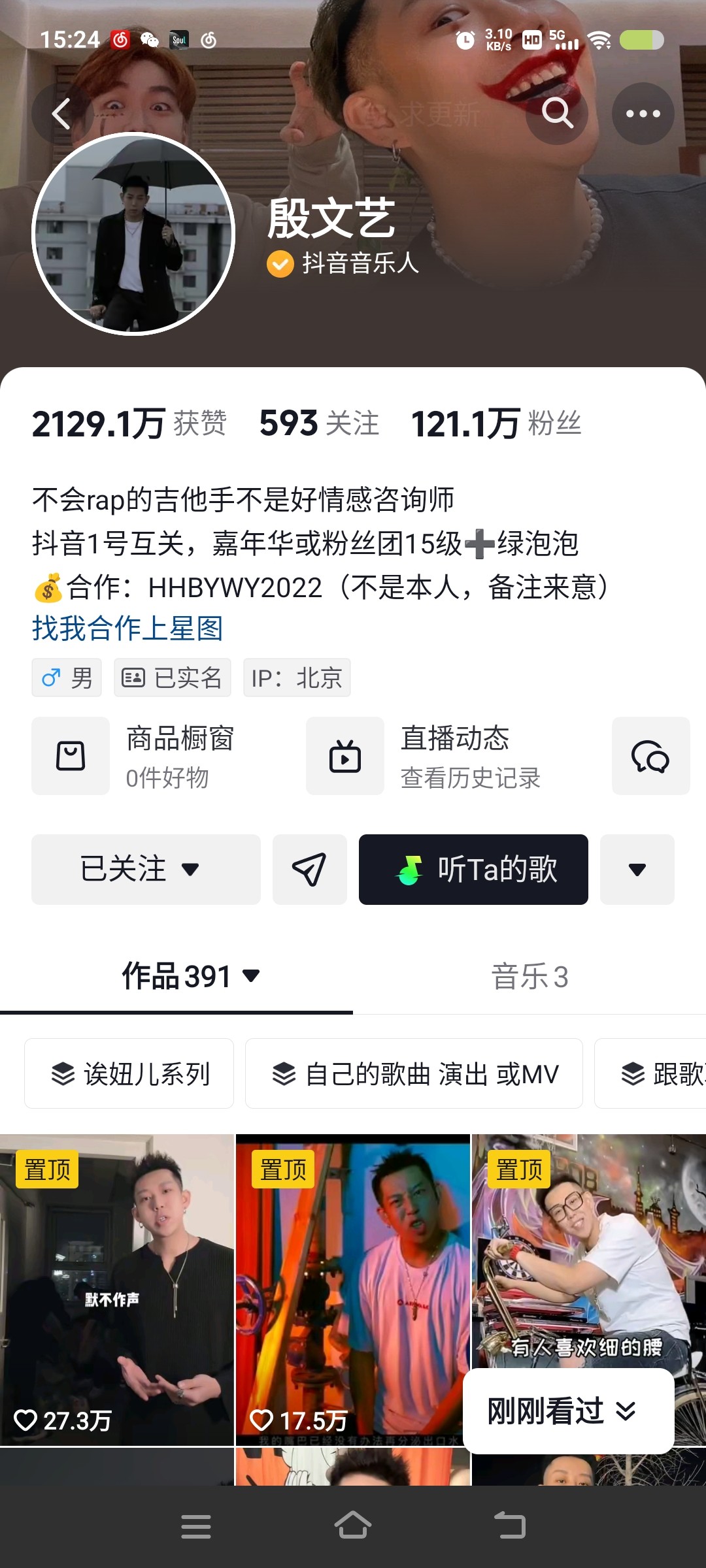View 殷文艺's profile avatar
Image resolution: width=706 pixels, height=1568 pixels.
133,234
